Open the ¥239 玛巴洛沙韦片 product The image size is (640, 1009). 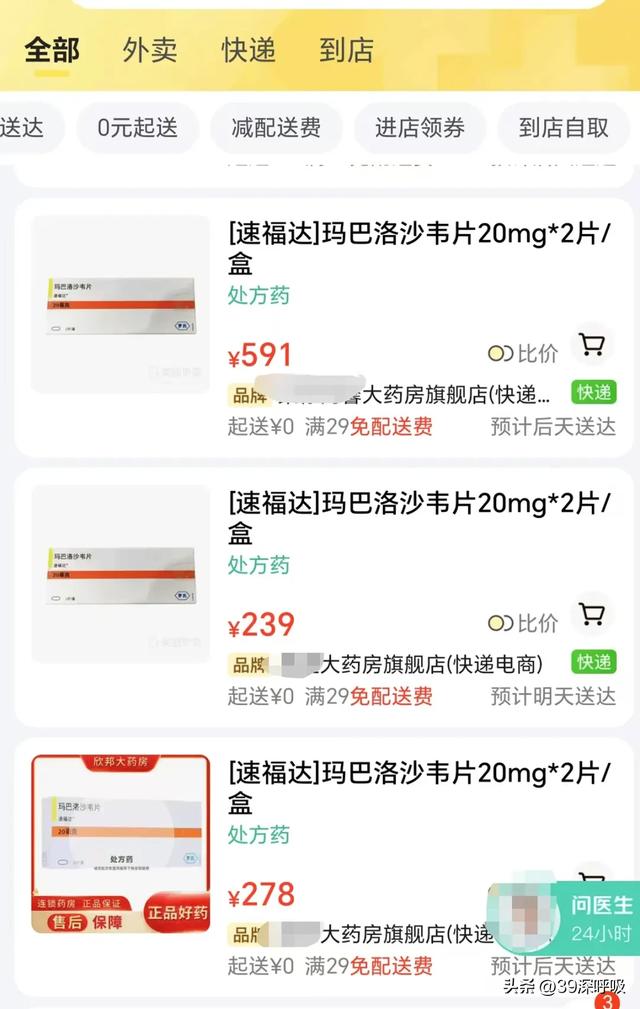(420, 518)
